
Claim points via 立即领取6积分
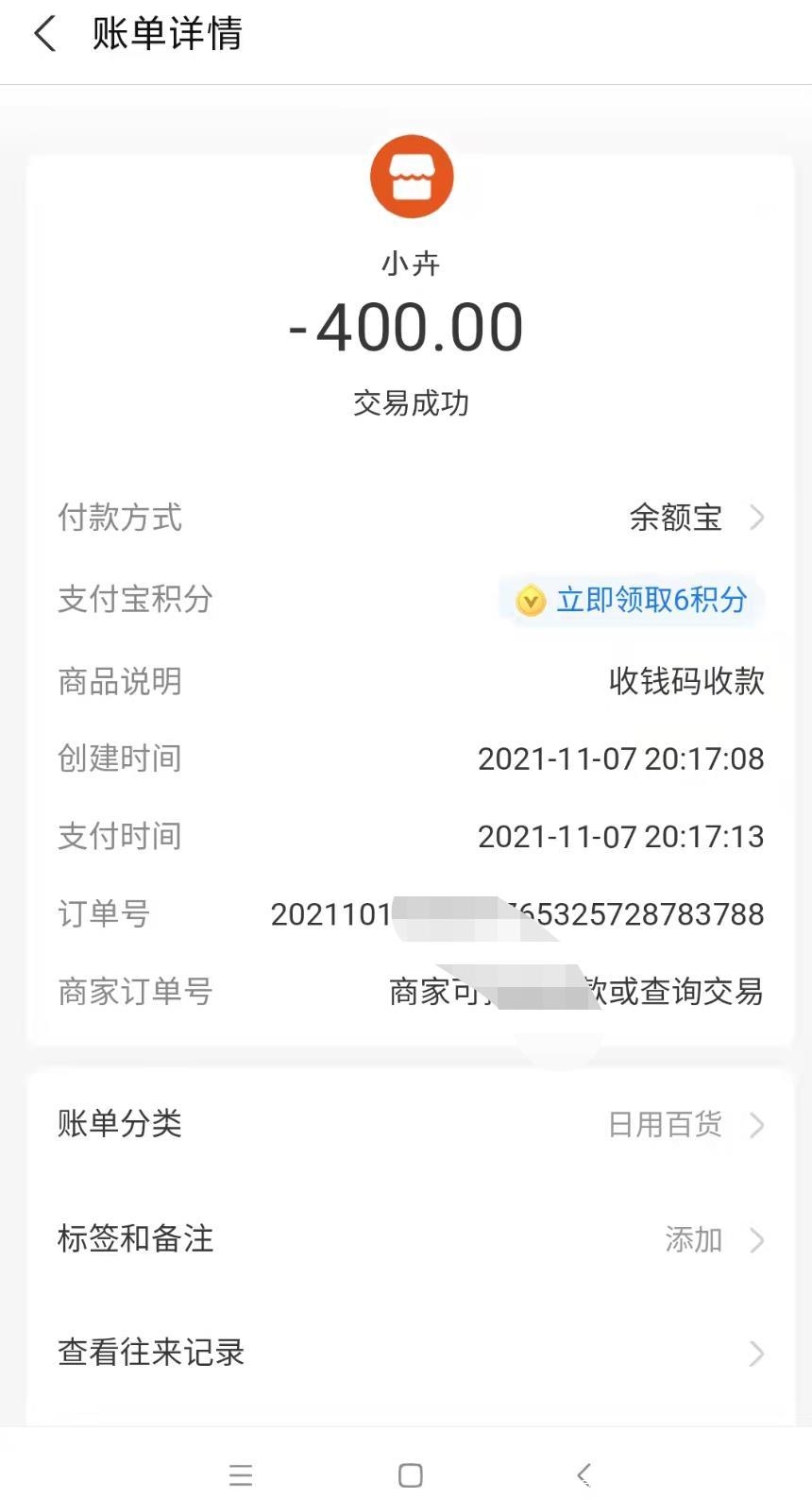click(633, 600)
